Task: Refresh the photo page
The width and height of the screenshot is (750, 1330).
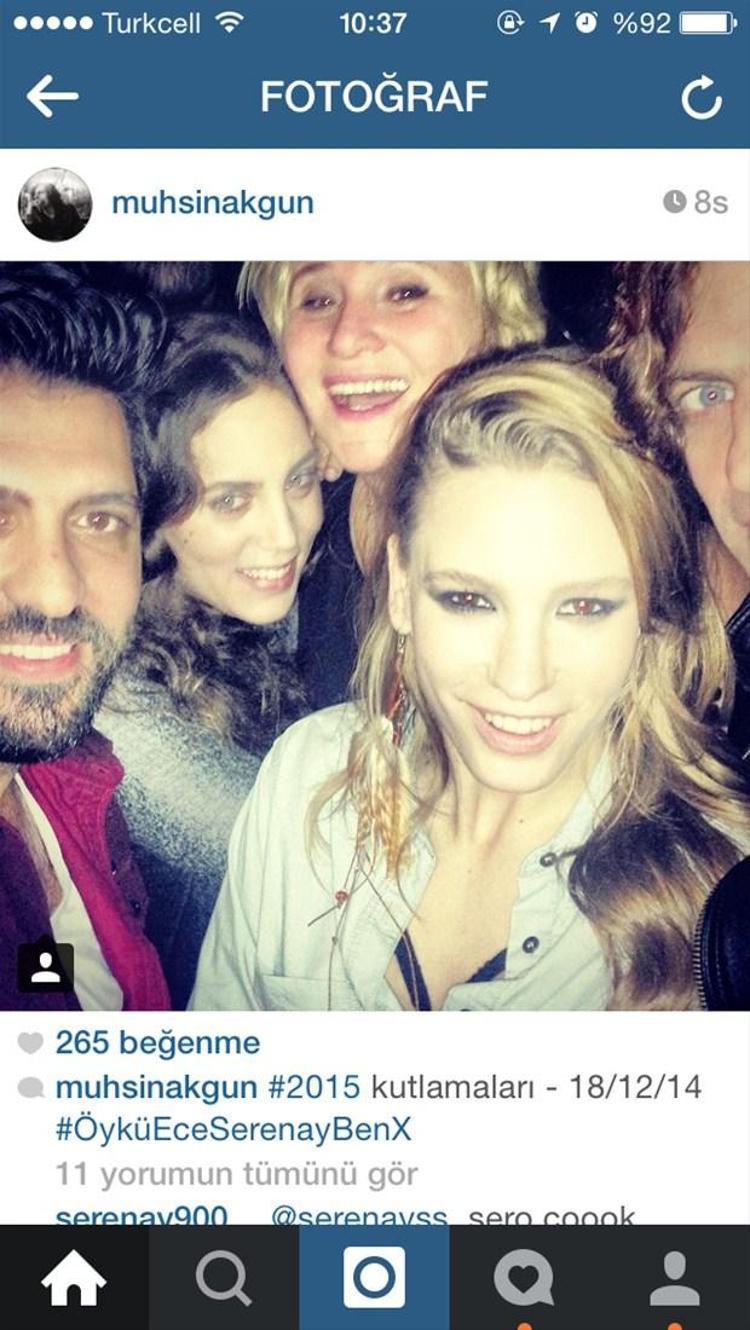Action: pyautogui.click(x=701, y=98)
